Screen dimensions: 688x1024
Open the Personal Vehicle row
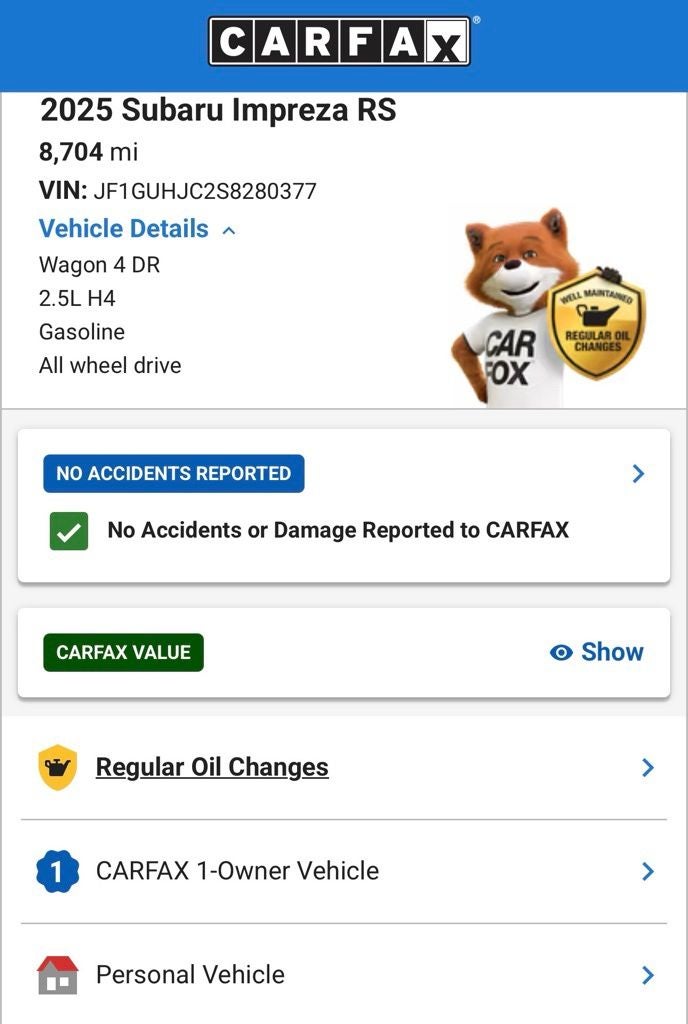[x=344, y=974]
